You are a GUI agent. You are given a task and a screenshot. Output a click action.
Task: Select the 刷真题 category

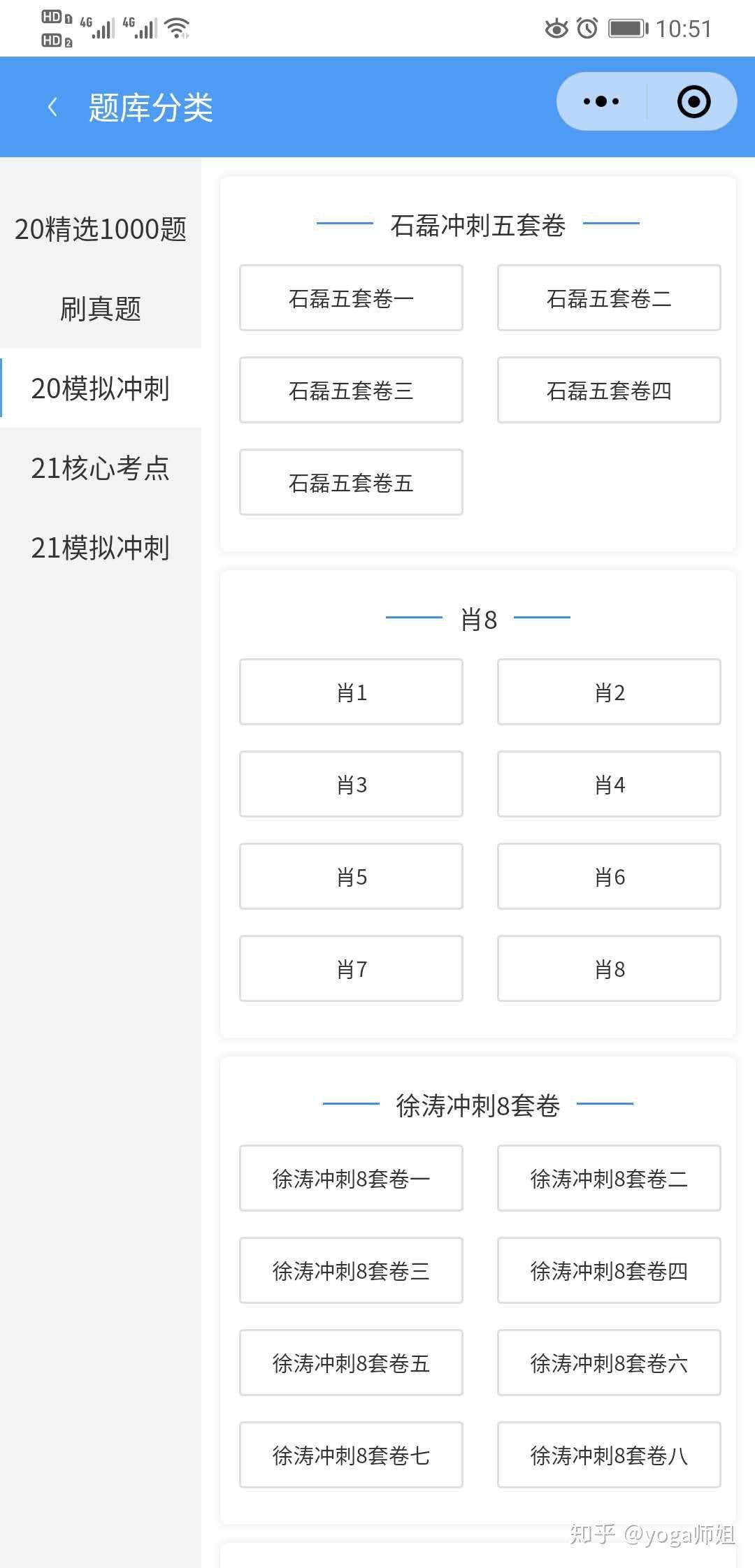point(101,309)
